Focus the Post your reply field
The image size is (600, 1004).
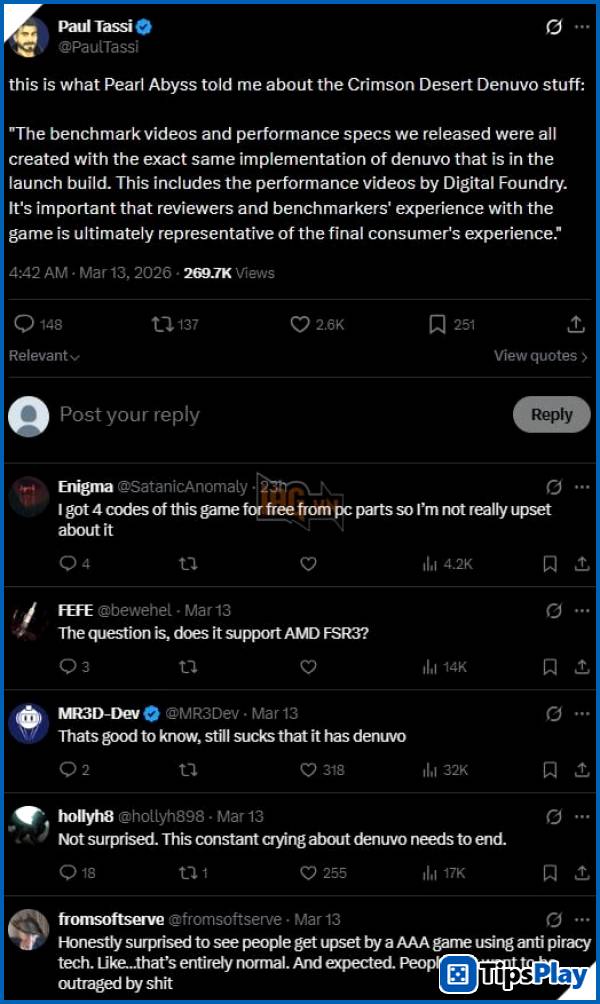click(x=250, y=415)
